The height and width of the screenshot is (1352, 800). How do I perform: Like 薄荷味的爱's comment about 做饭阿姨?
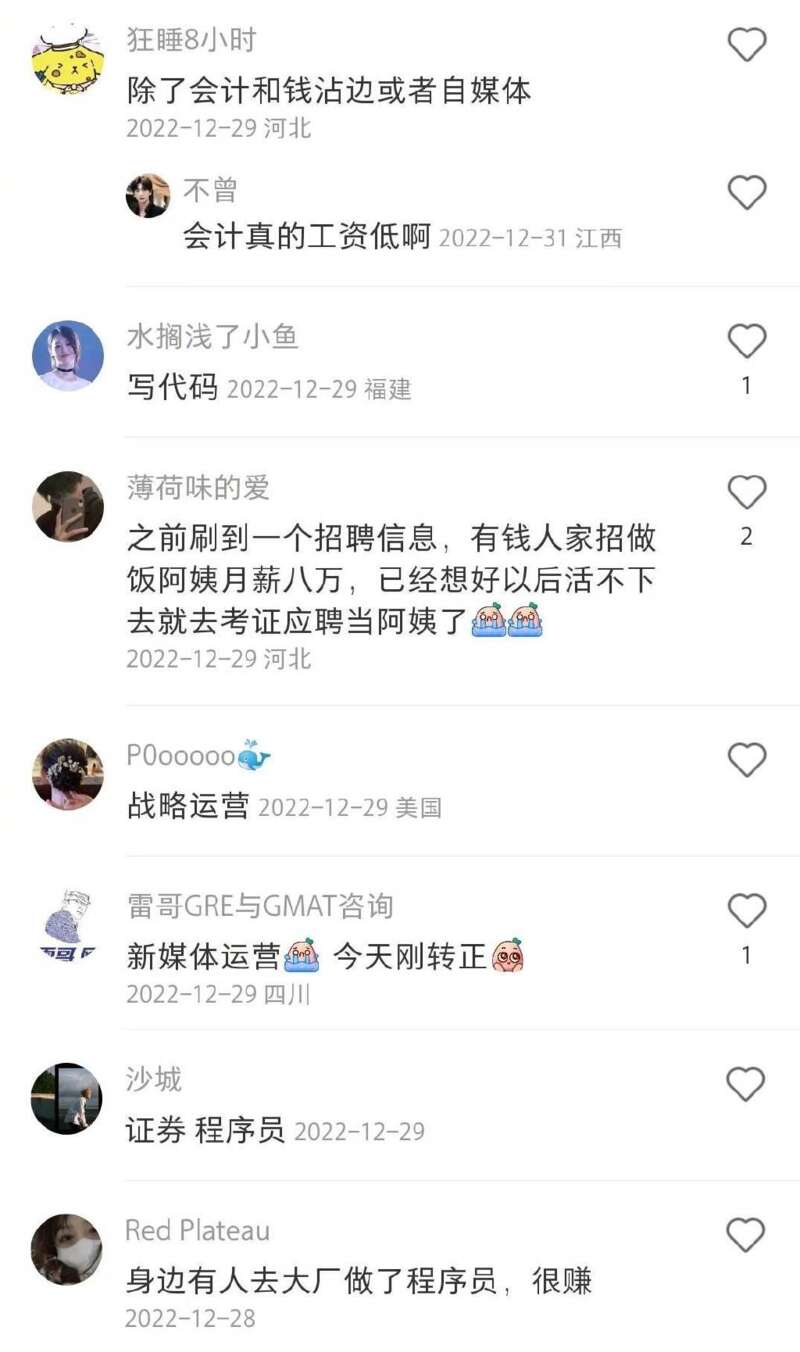point(746,492)
